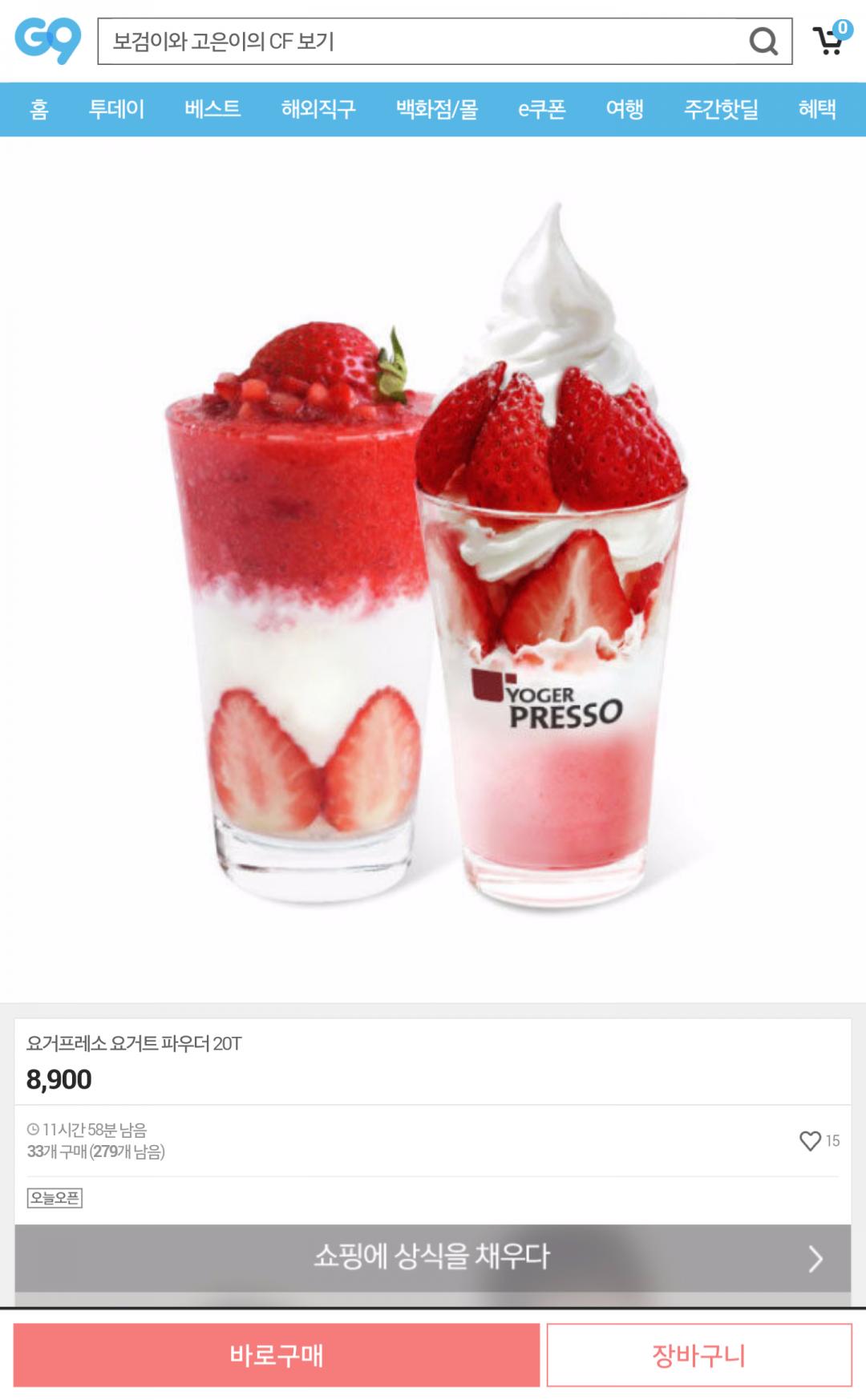Open the 쇼핑에 상식을 채우다 banner
This screenshot has height=1400, width=866.
click(x=433, y=1256)
